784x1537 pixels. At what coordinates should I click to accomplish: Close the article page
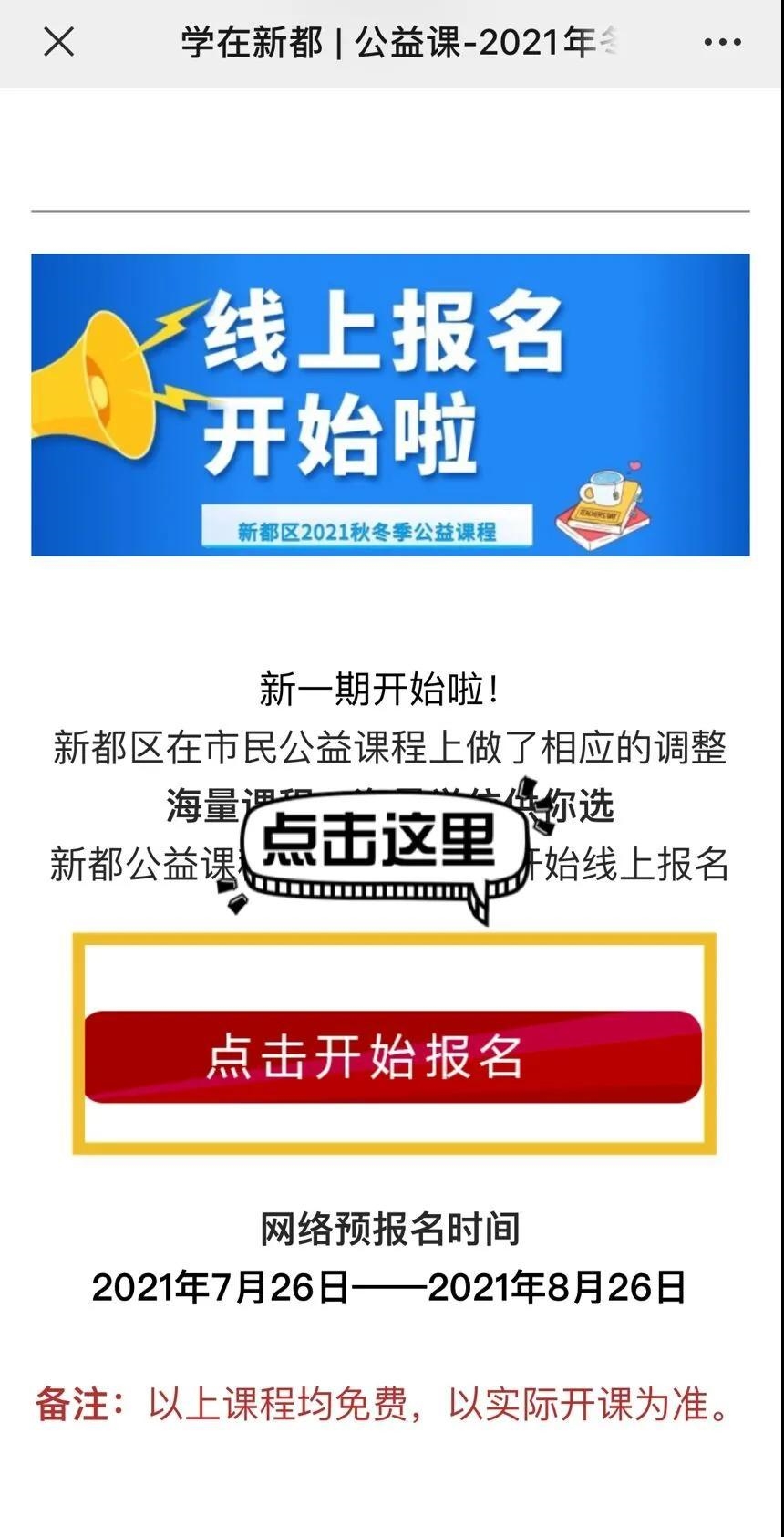coord(59,42)
